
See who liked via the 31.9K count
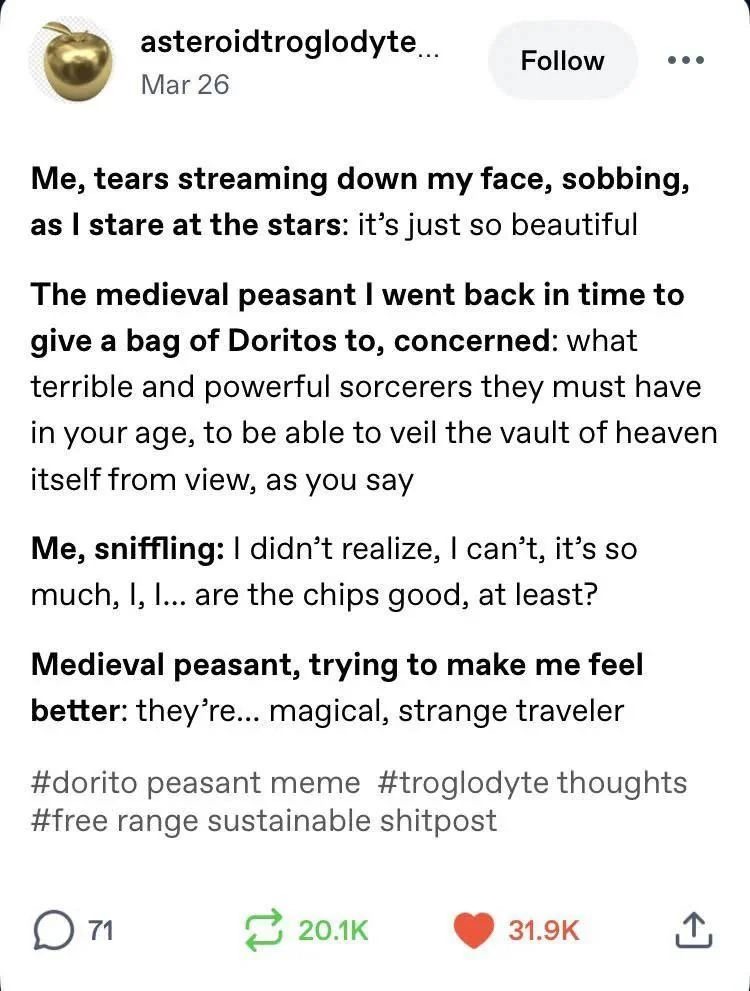click(x=544, y=930)
